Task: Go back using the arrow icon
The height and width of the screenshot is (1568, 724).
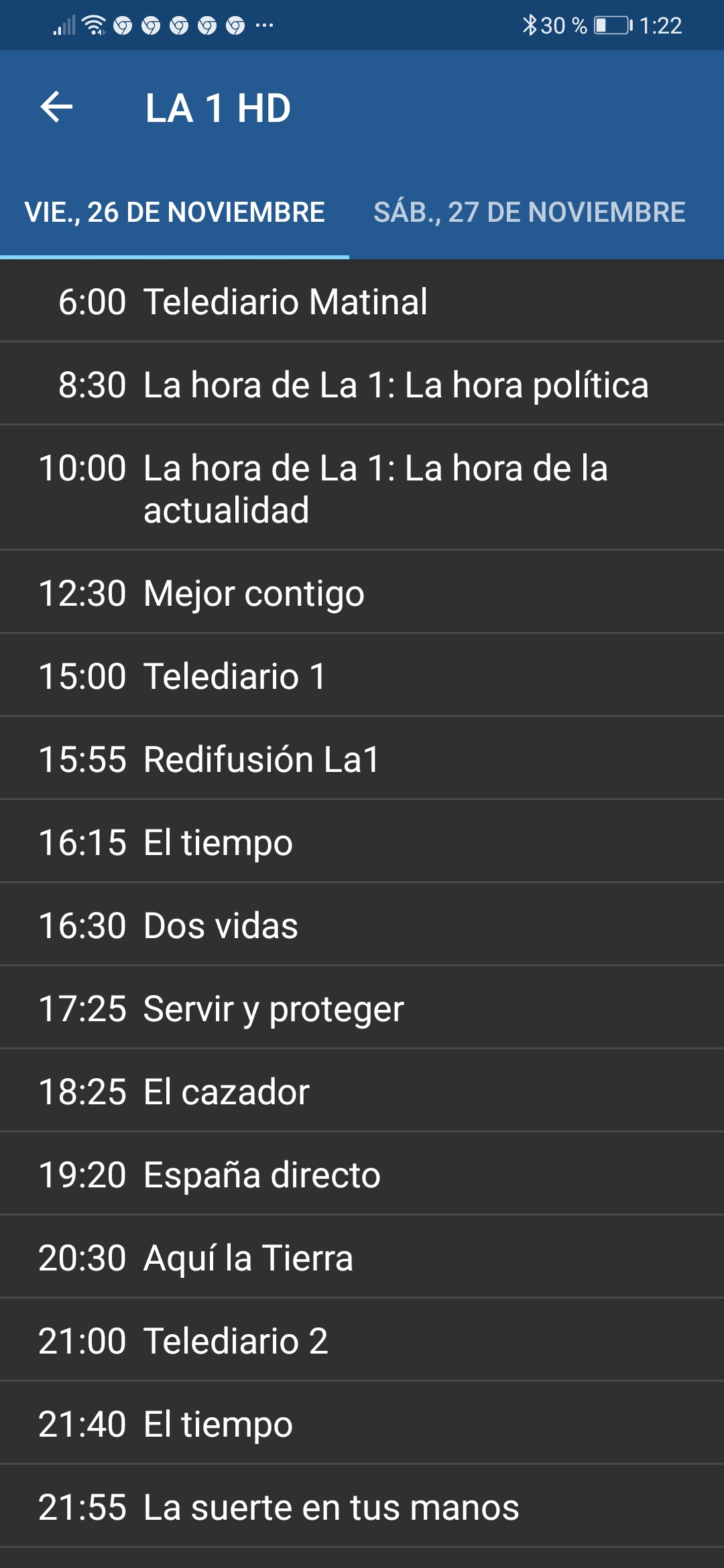Action: [x=56, y=107]
